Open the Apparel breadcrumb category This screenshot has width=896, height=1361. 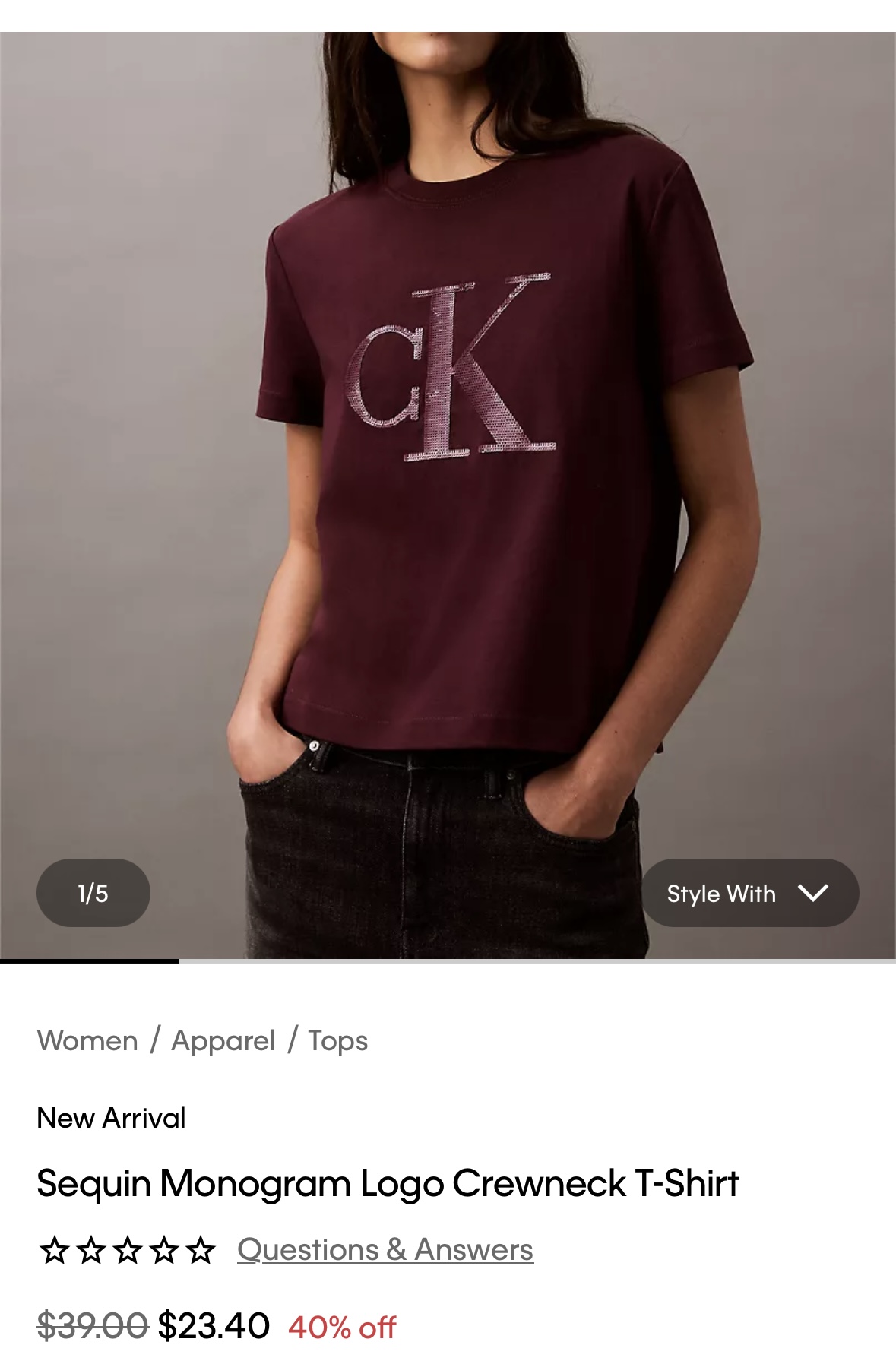coord(223,1040)
